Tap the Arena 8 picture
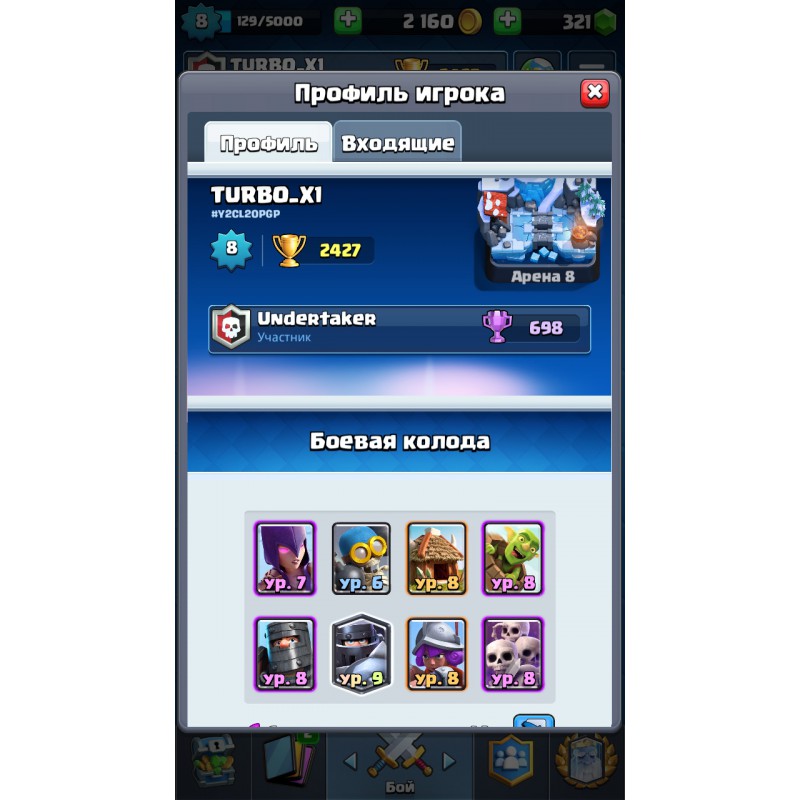800x800 pixels. tap(543, 232)
